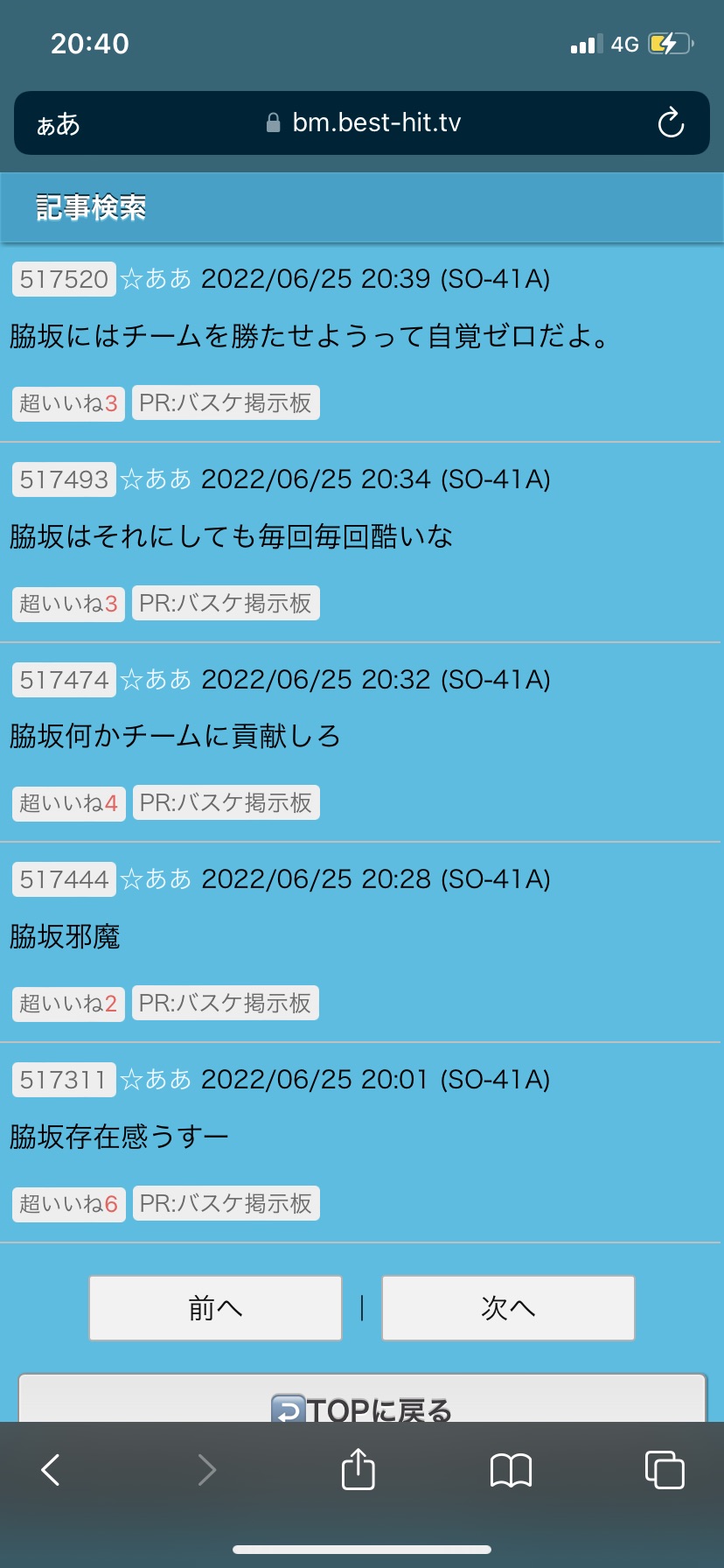This screenshot has height=1568, width=724.
Task: Open Safari bookmarks
Action: tap(511, 1470)
